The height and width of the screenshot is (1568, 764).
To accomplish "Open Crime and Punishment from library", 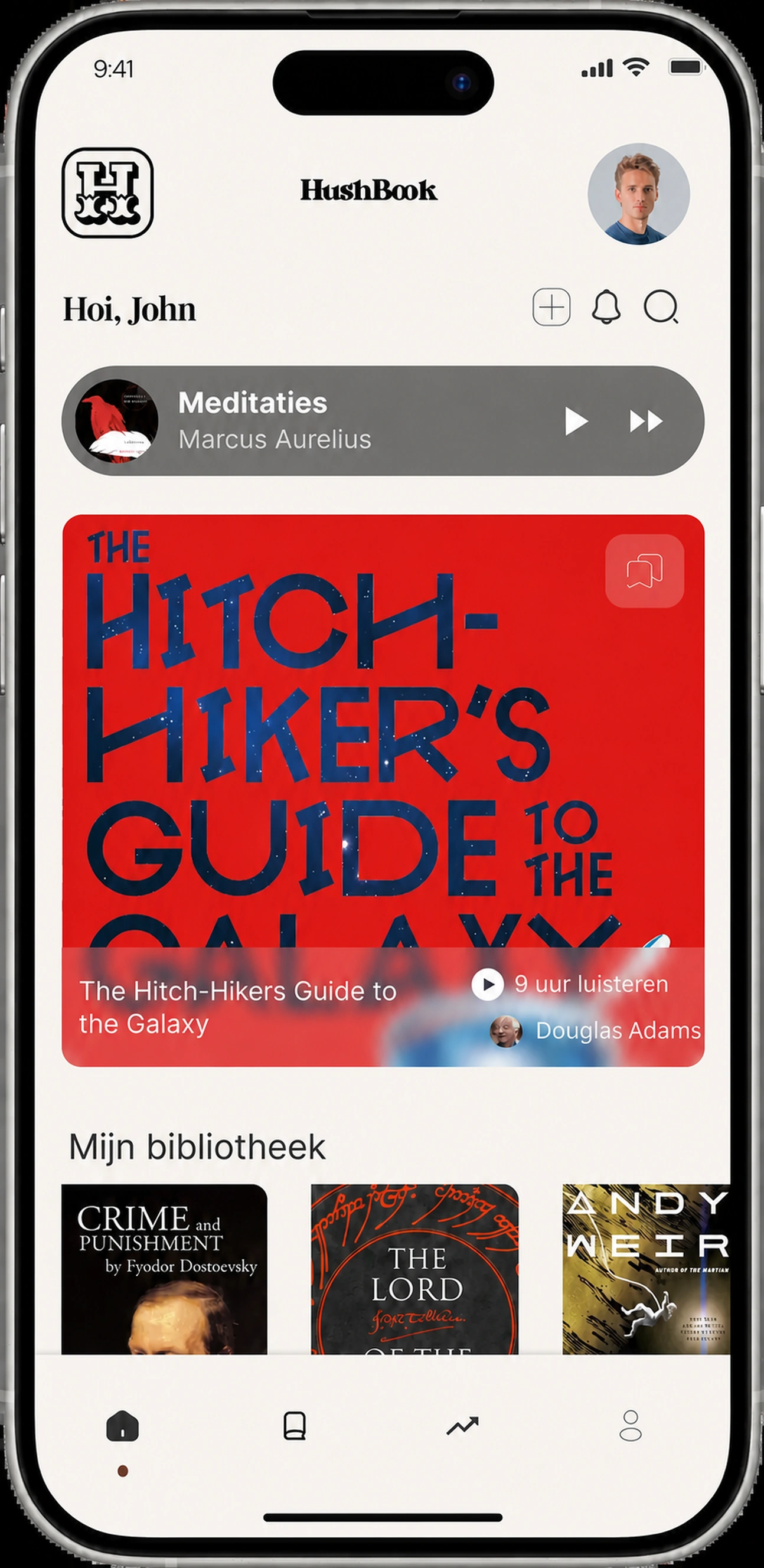I will tap(164, 1269).
